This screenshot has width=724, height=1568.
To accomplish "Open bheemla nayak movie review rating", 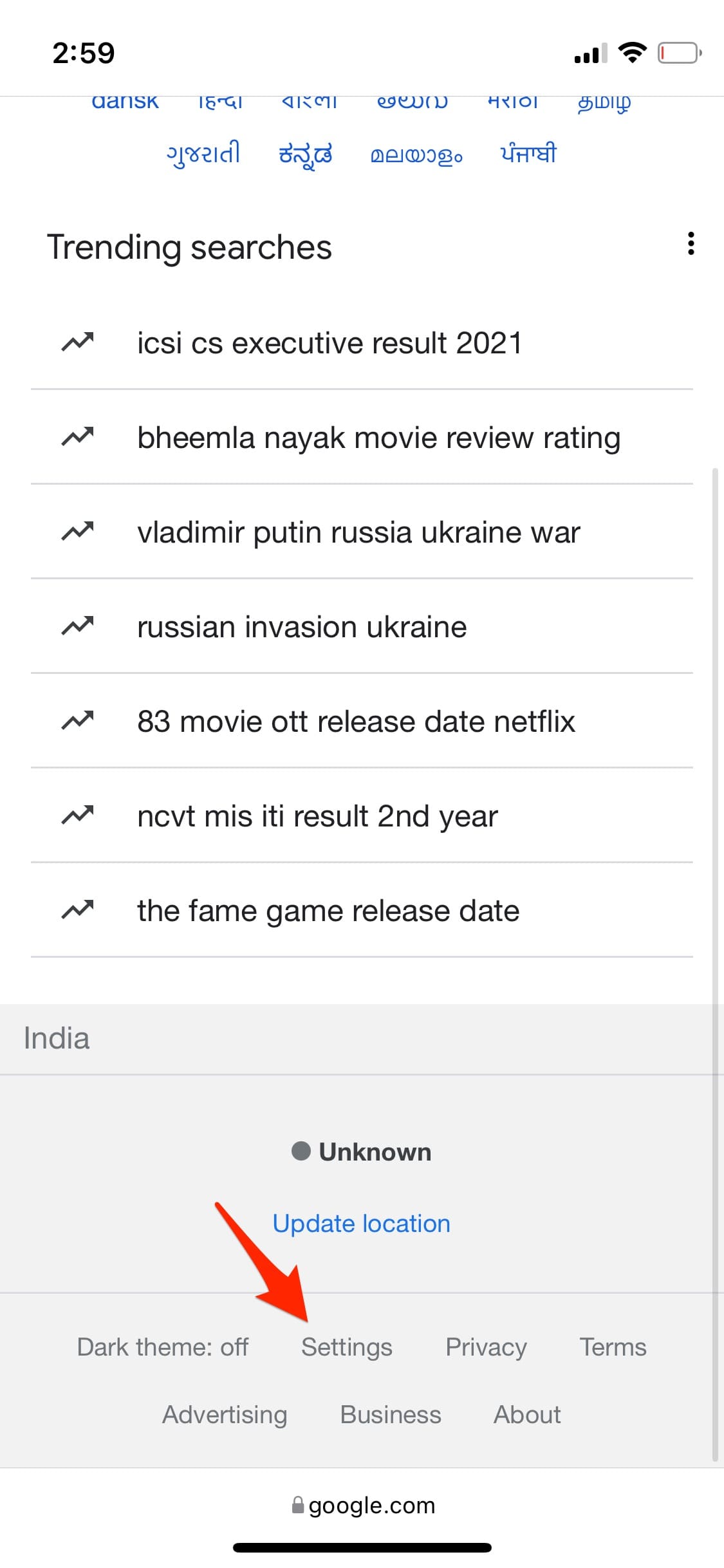I will (362, 437).
